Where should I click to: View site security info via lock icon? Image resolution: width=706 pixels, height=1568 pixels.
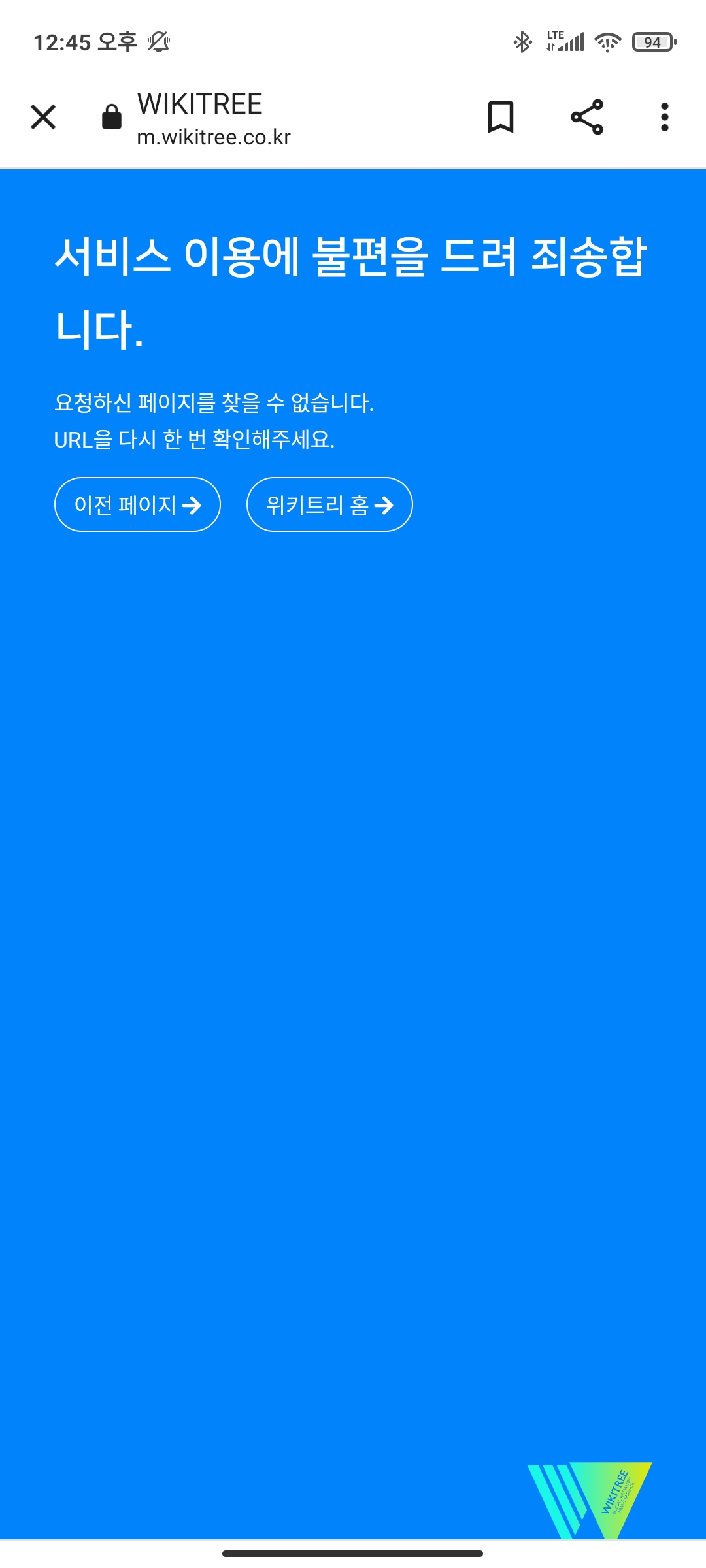point(112,118)
